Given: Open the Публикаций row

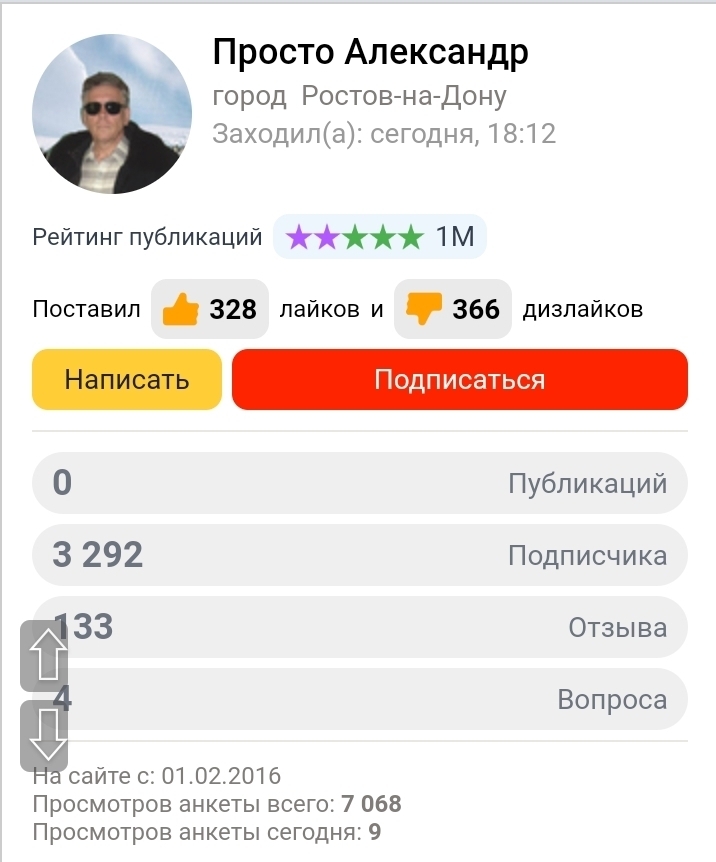Looking at the screenshot, I should point(360,484).
